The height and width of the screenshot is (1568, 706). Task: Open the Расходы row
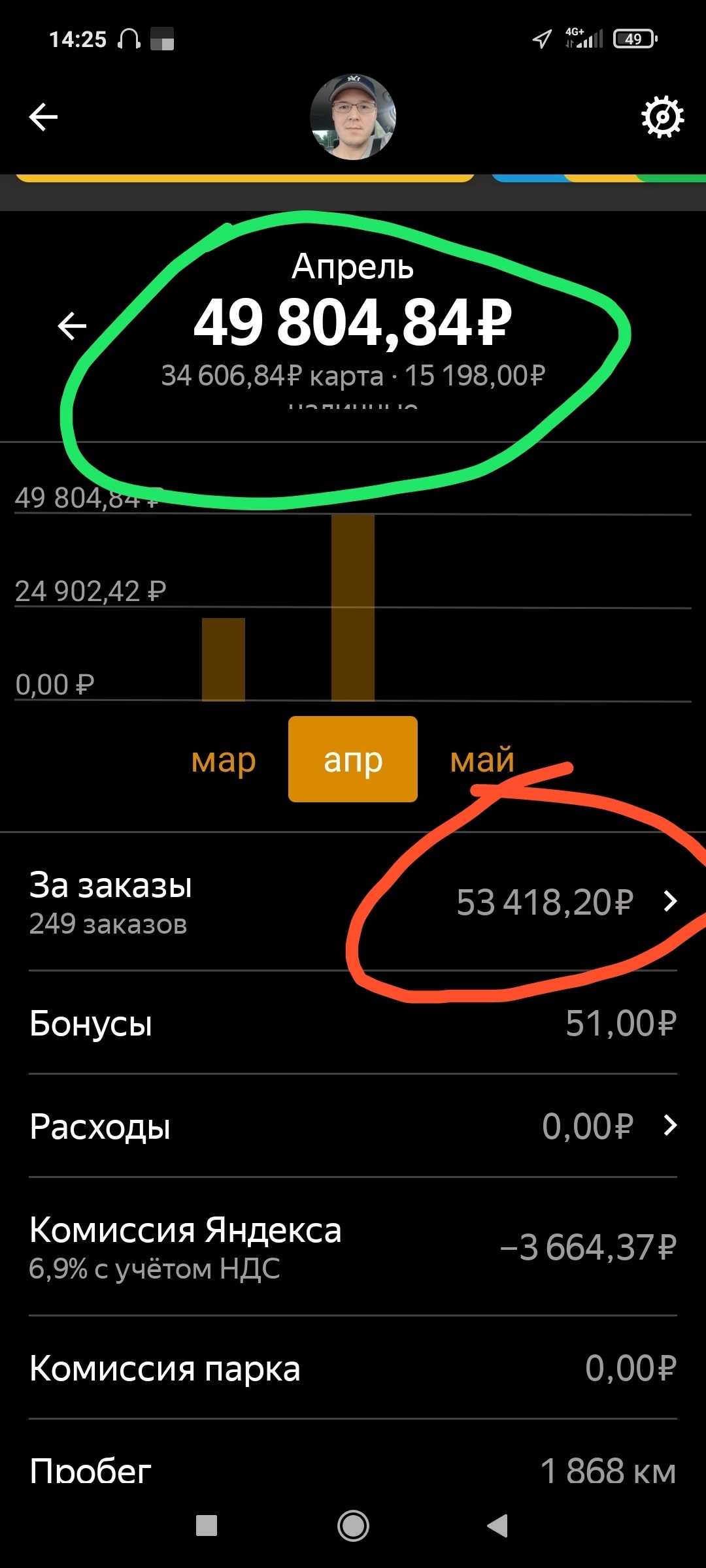coord(353,1126)
